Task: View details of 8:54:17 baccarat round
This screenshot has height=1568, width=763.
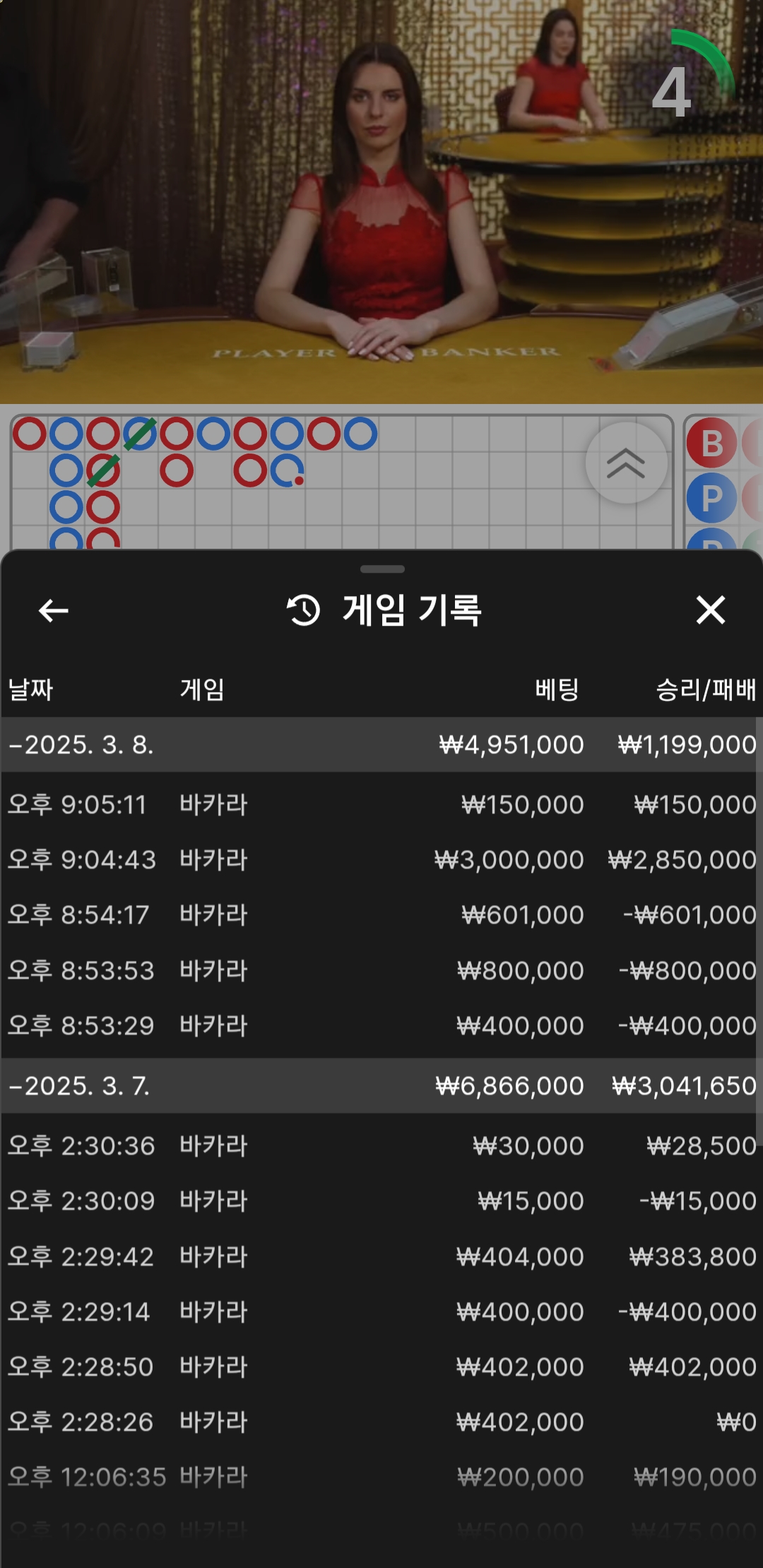Action: [x=381, y=915]
